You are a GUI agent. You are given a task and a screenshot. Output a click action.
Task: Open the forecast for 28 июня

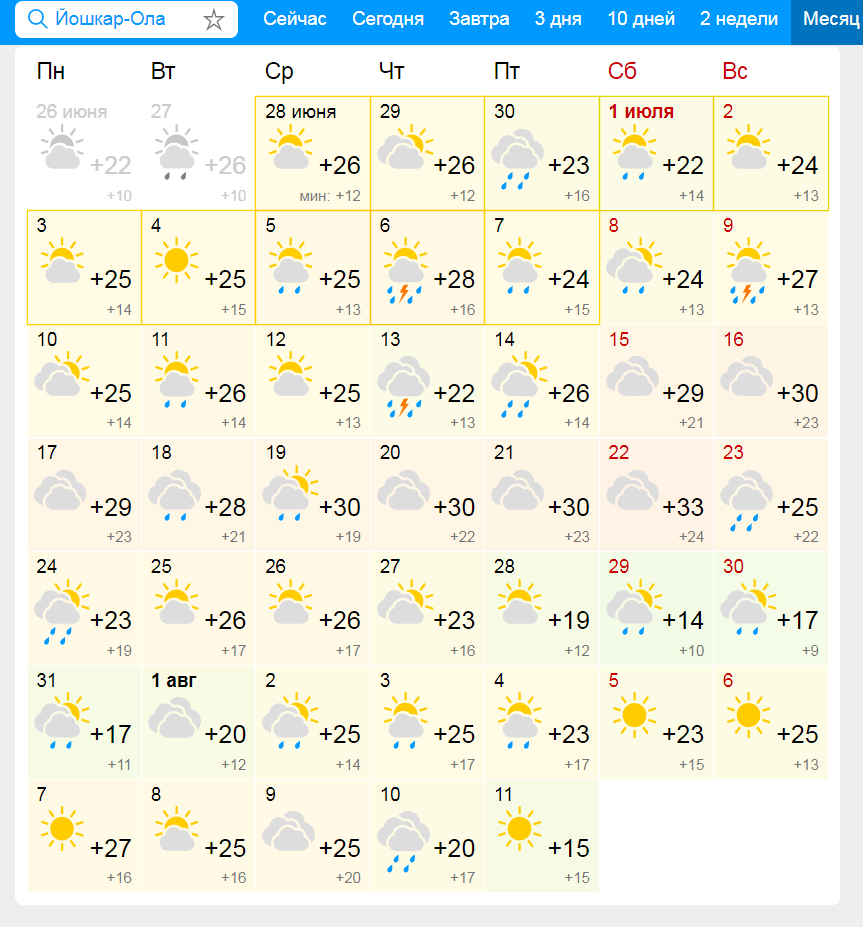(313, 153)
